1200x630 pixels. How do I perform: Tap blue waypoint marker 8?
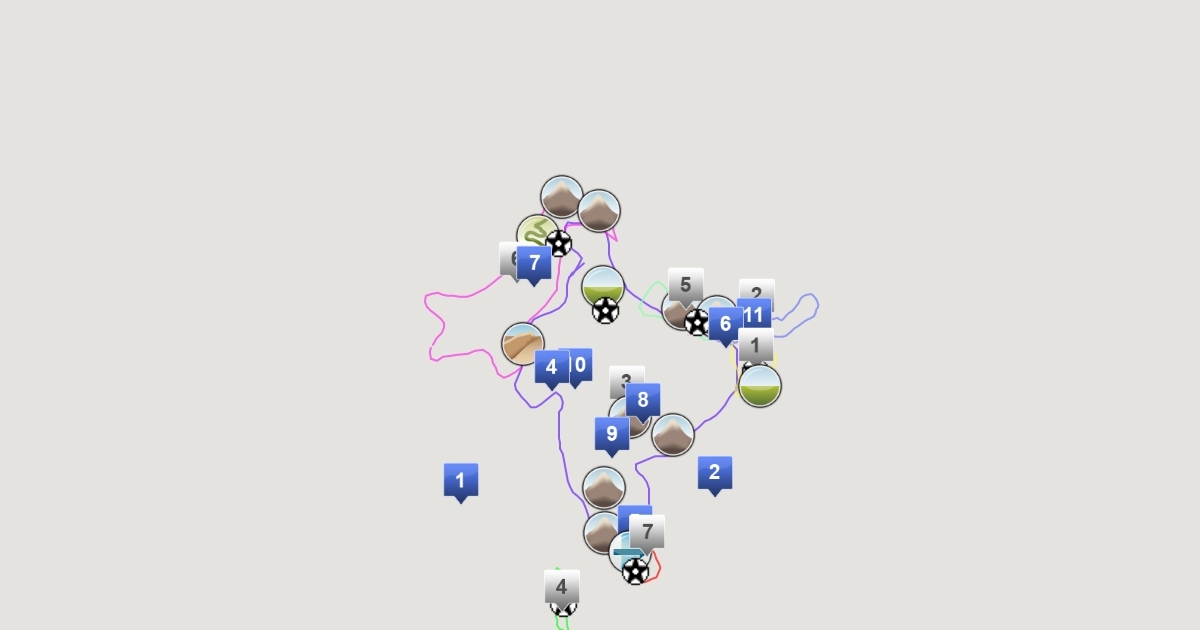pyautogui.click(x=642, y=401)
